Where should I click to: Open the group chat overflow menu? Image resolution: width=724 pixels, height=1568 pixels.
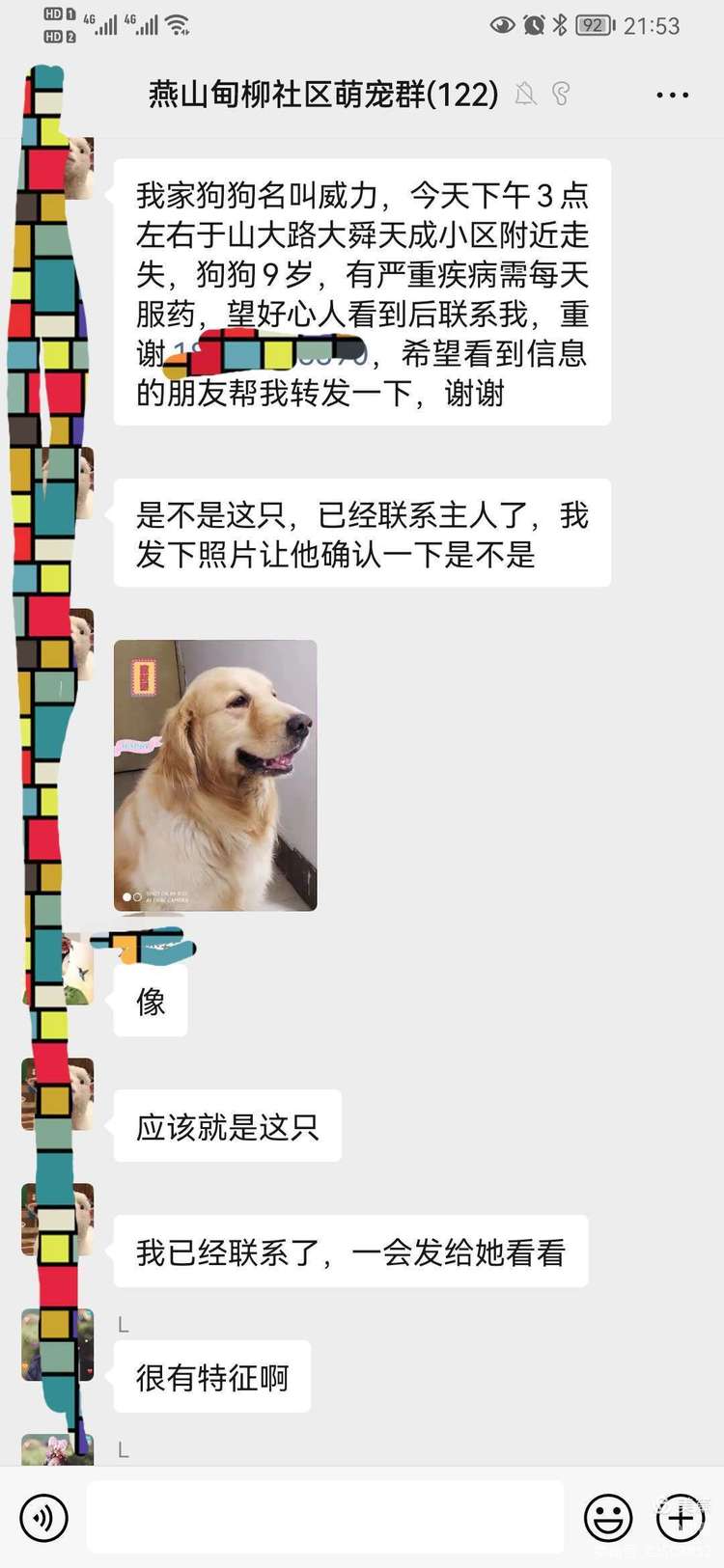click(x=672, y=96)
